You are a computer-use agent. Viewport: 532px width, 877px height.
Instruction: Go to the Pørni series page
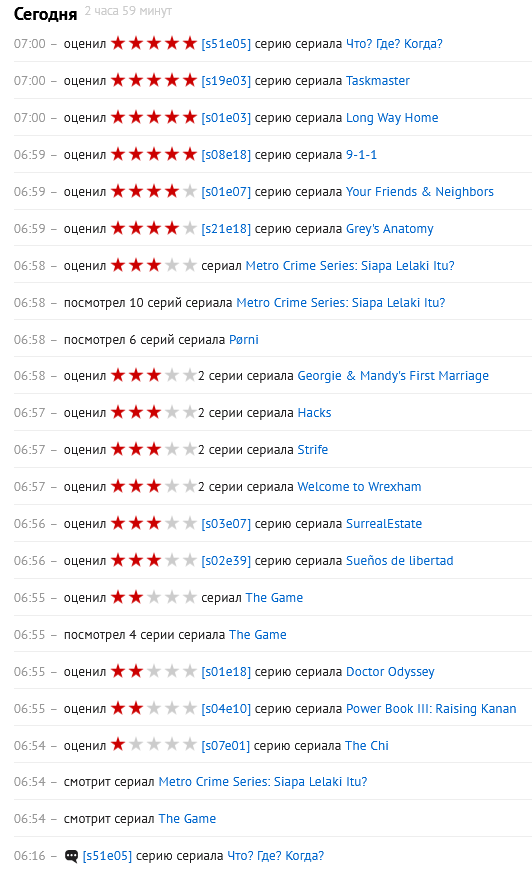(244, 340)
